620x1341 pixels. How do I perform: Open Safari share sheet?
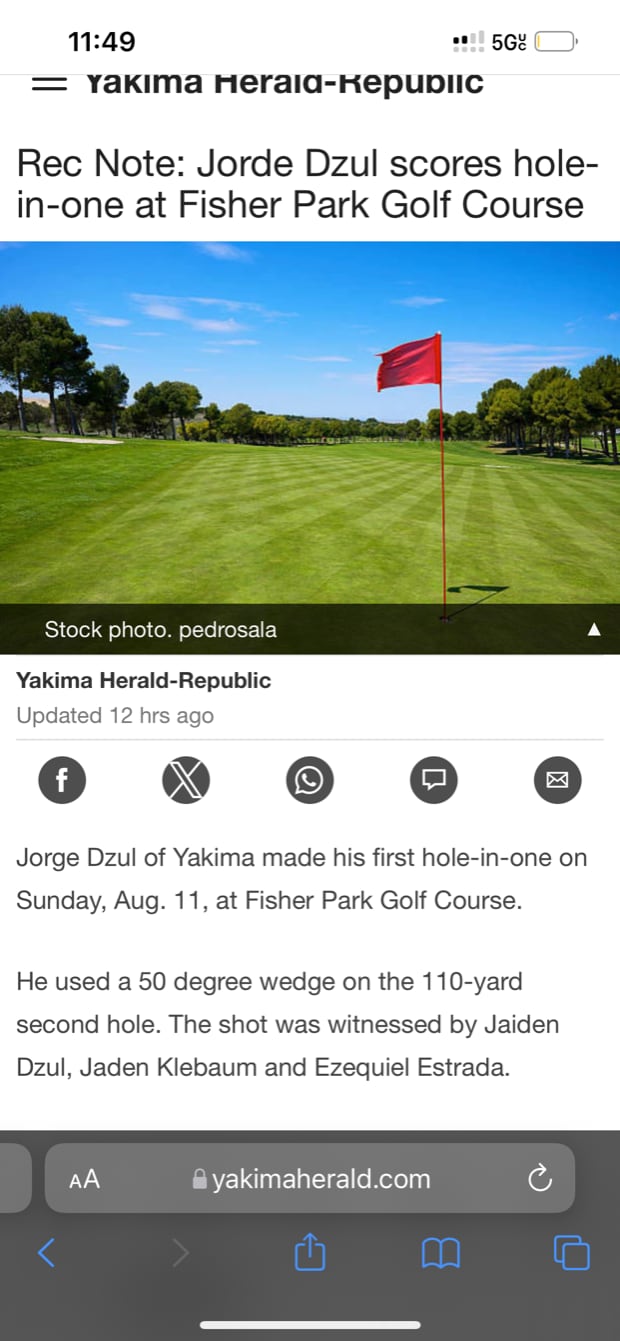[310, 1252]
